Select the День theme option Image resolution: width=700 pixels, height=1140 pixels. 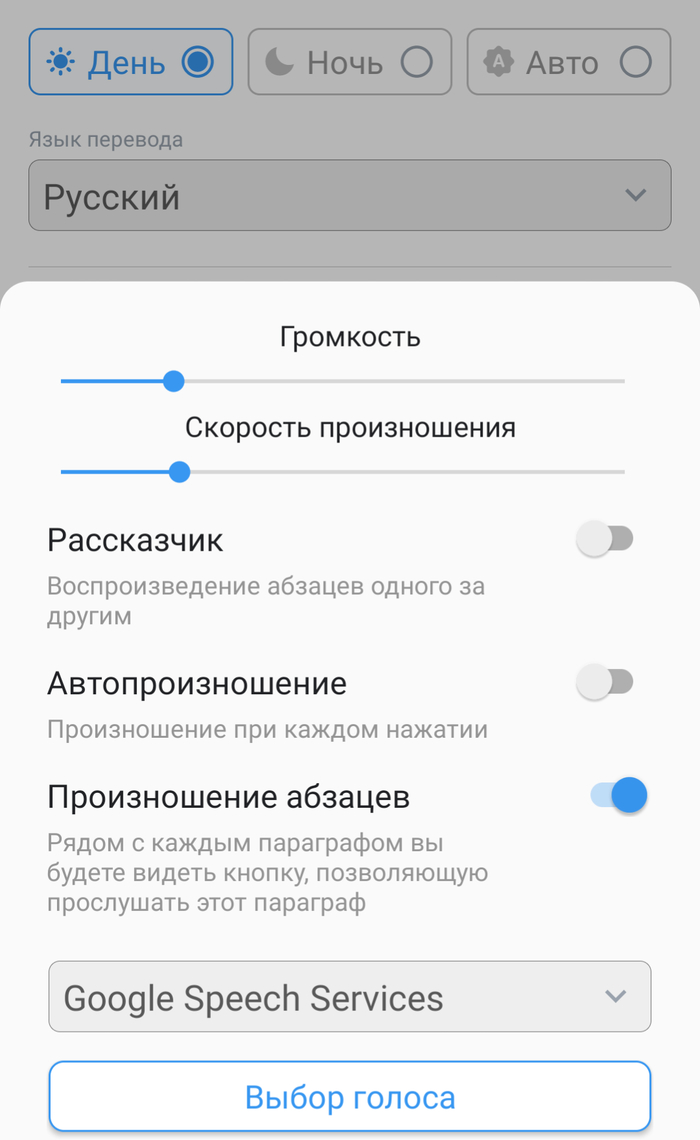(130, 62)
